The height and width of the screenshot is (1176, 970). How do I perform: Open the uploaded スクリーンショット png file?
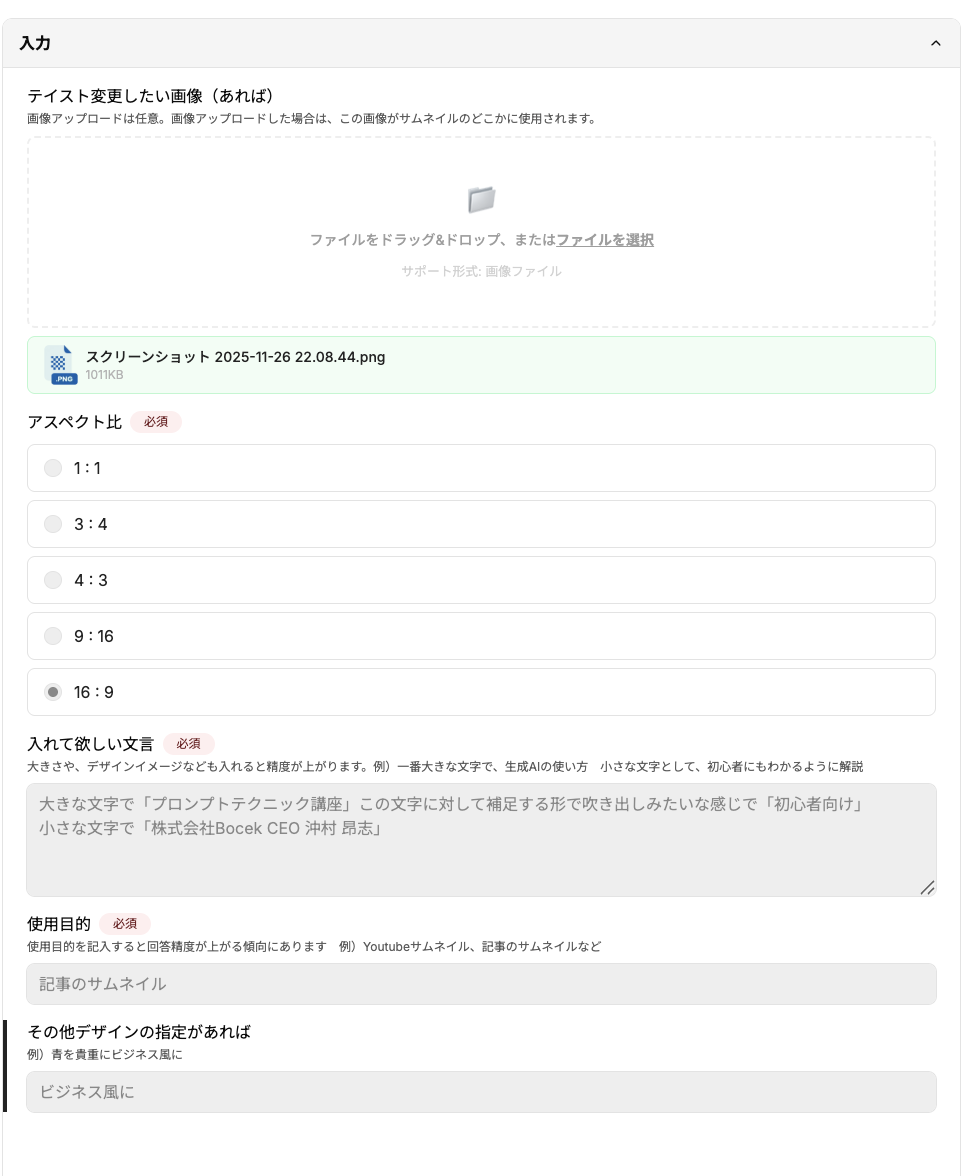(x=235, y=357)
